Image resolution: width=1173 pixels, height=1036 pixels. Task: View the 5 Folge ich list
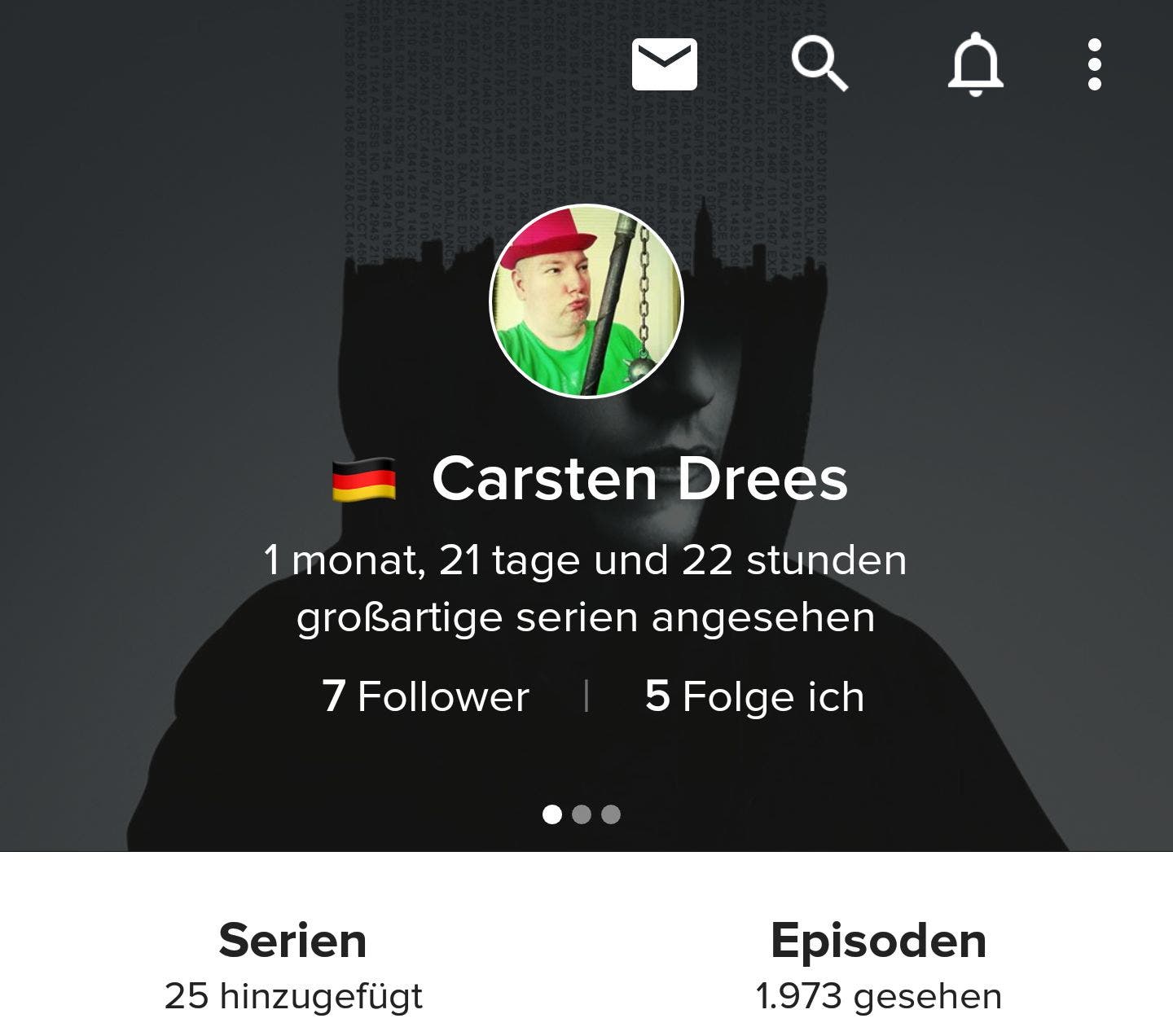tap(754, 696)
